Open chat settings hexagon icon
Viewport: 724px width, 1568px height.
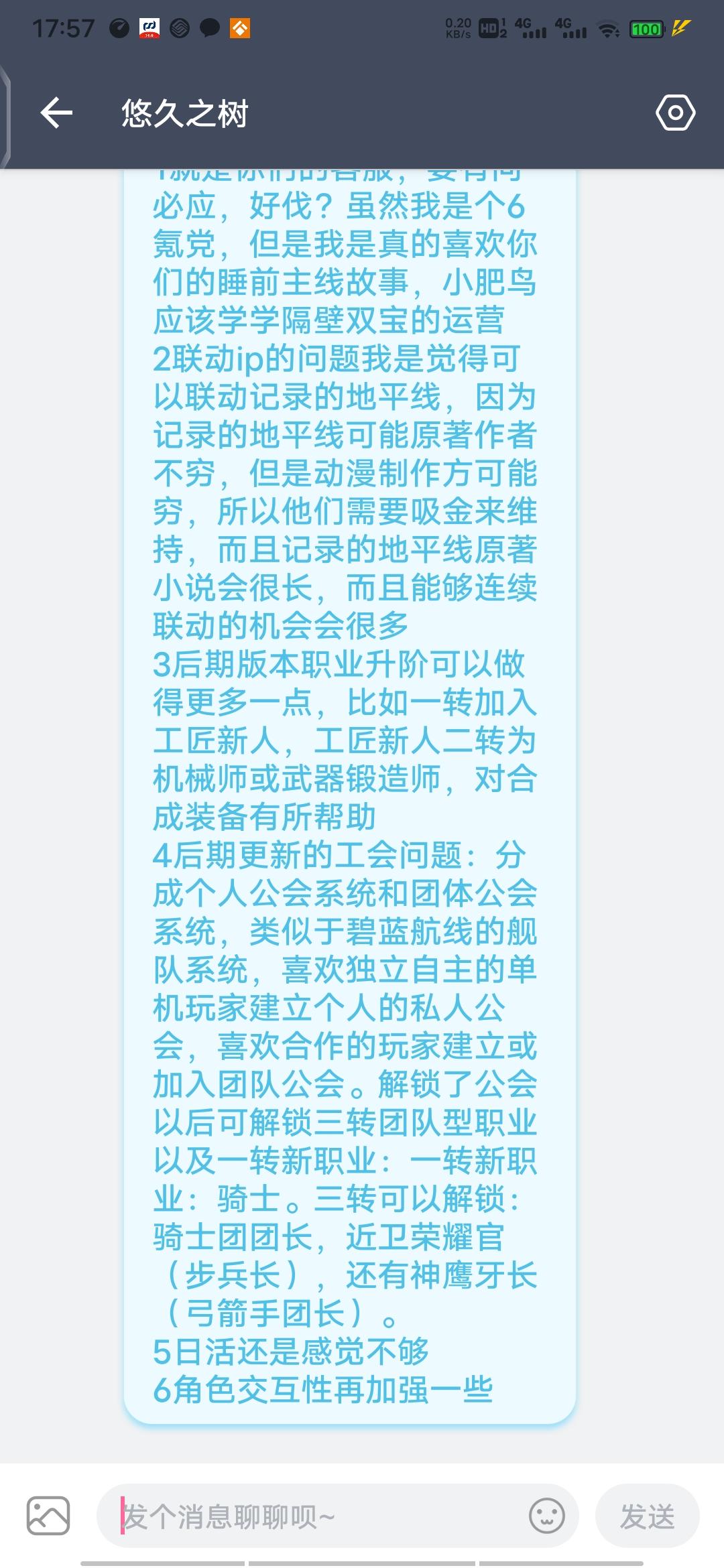pos(675,113)
